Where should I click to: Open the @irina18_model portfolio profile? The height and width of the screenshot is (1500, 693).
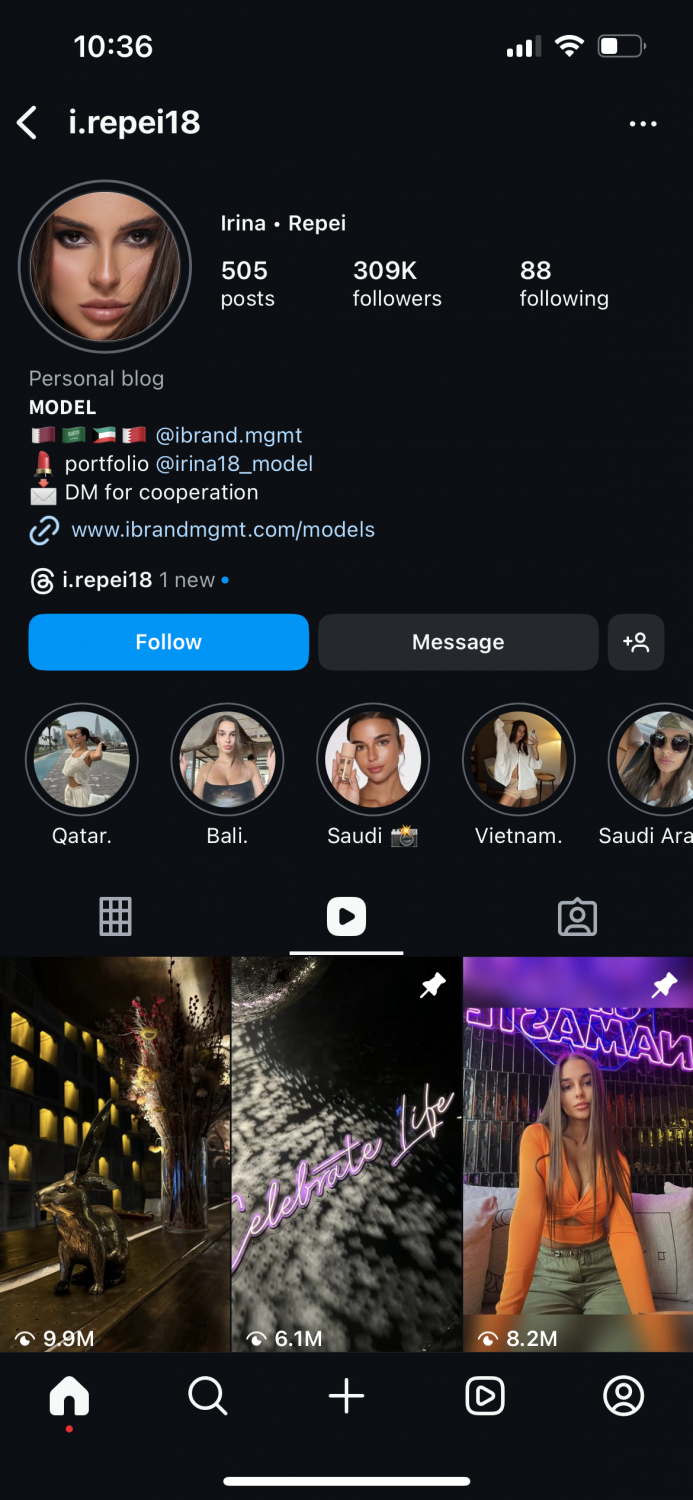click(x=234, y=464)
